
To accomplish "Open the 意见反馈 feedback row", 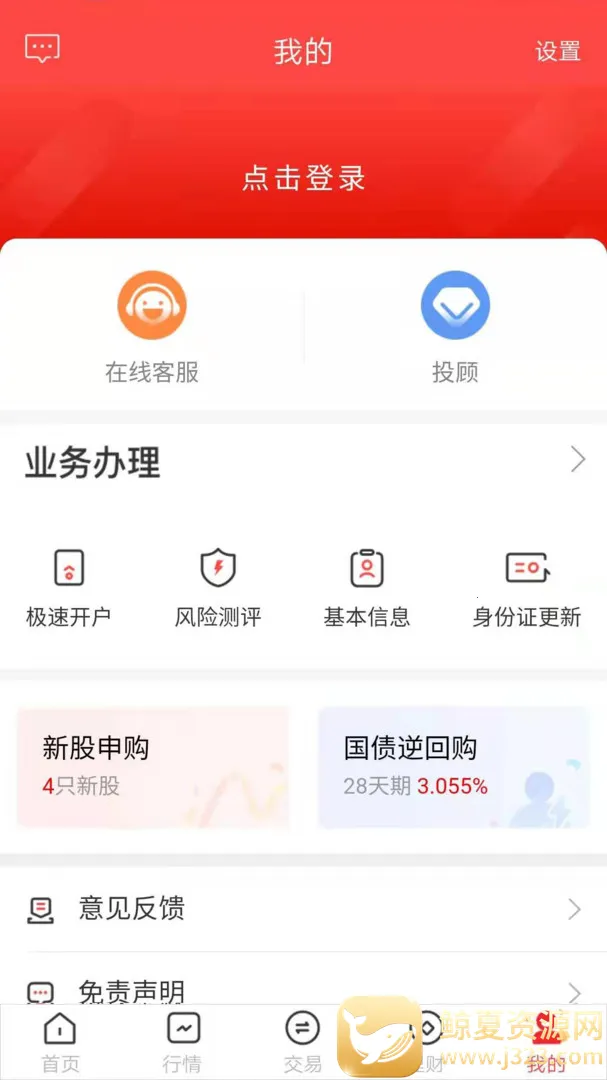I will [303, 909].
